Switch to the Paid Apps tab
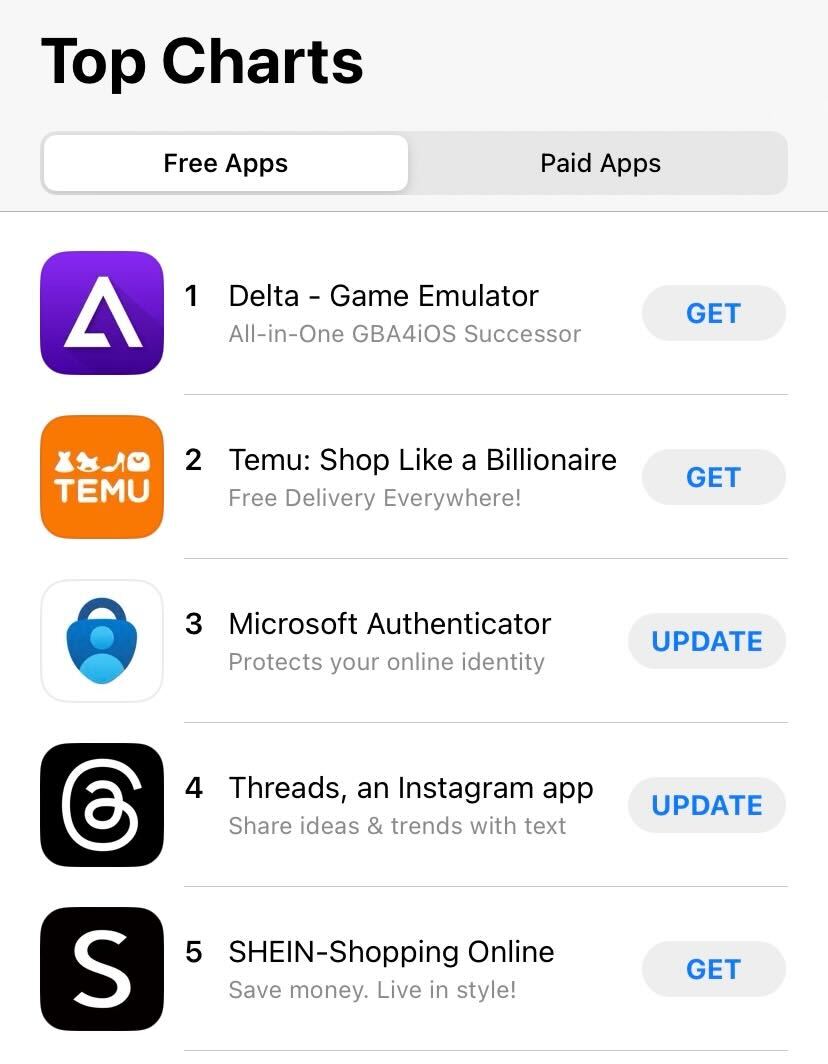 (600, 163)
